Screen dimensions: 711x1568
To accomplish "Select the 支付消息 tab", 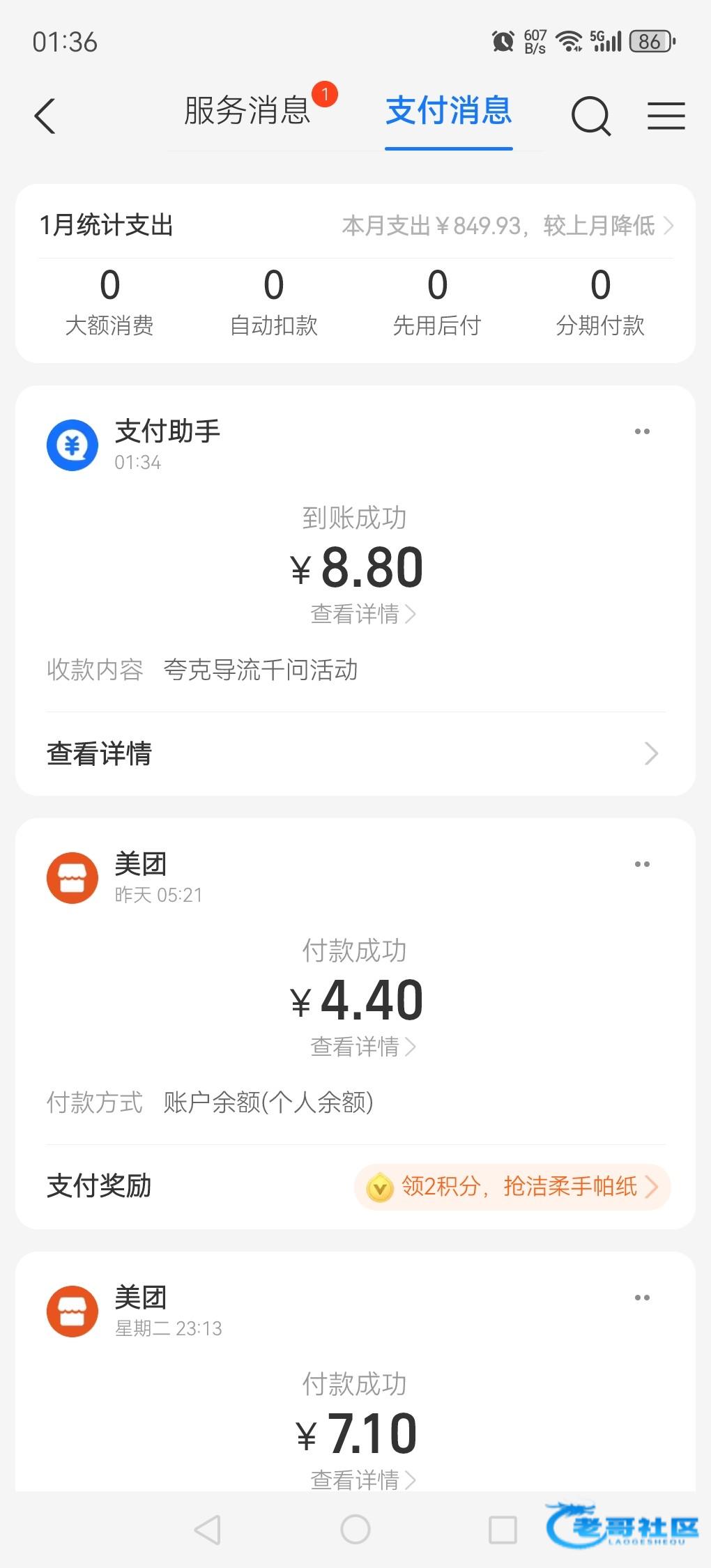I will pyautogui.click(x=449, y=112).
